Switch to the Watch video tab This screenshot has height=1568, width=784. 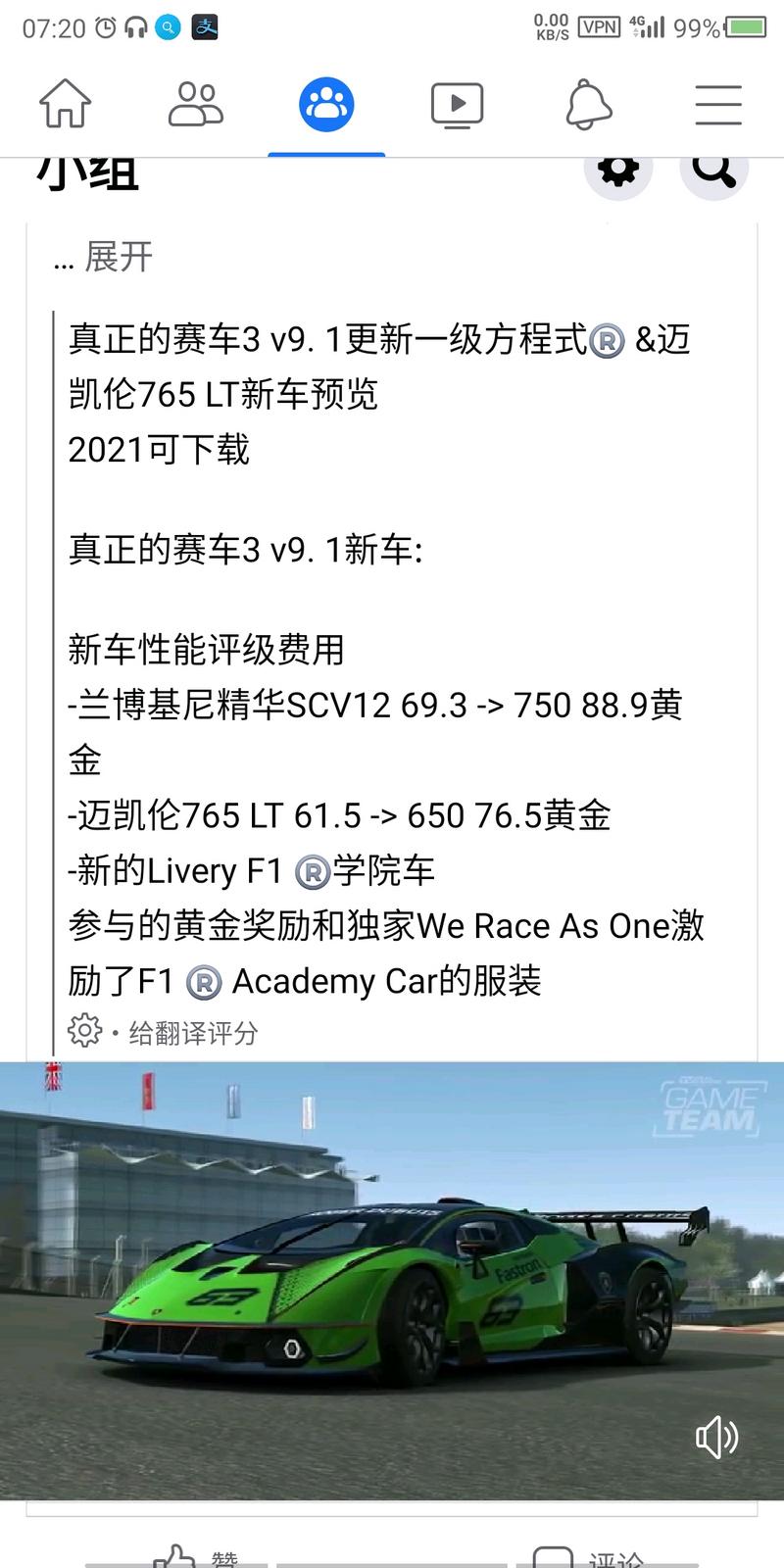(x=457, y=104)
